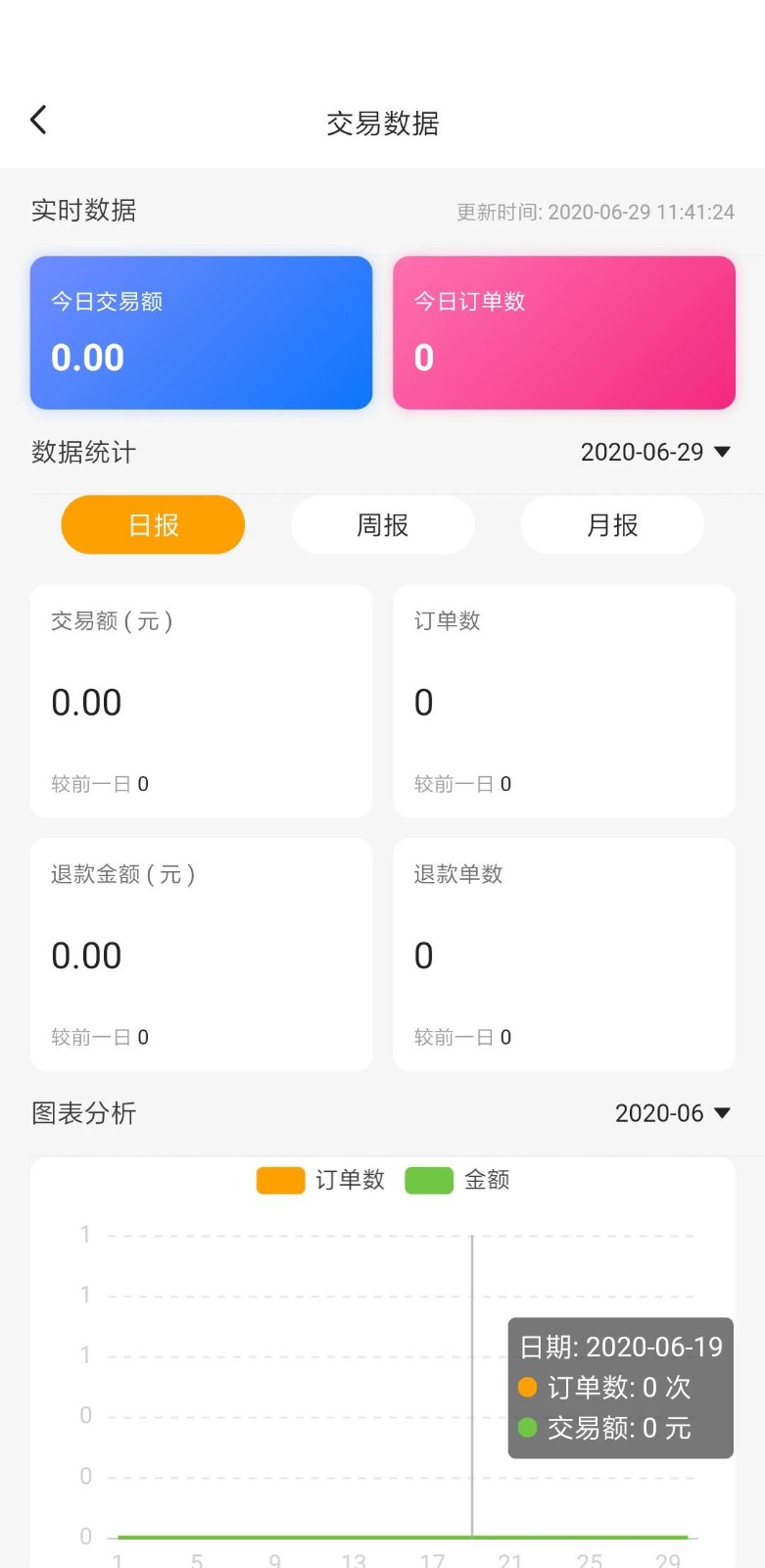Tap the green dot beside 交易额: 0 元
Viewport: 765px width, 1568px height.
528,1428
